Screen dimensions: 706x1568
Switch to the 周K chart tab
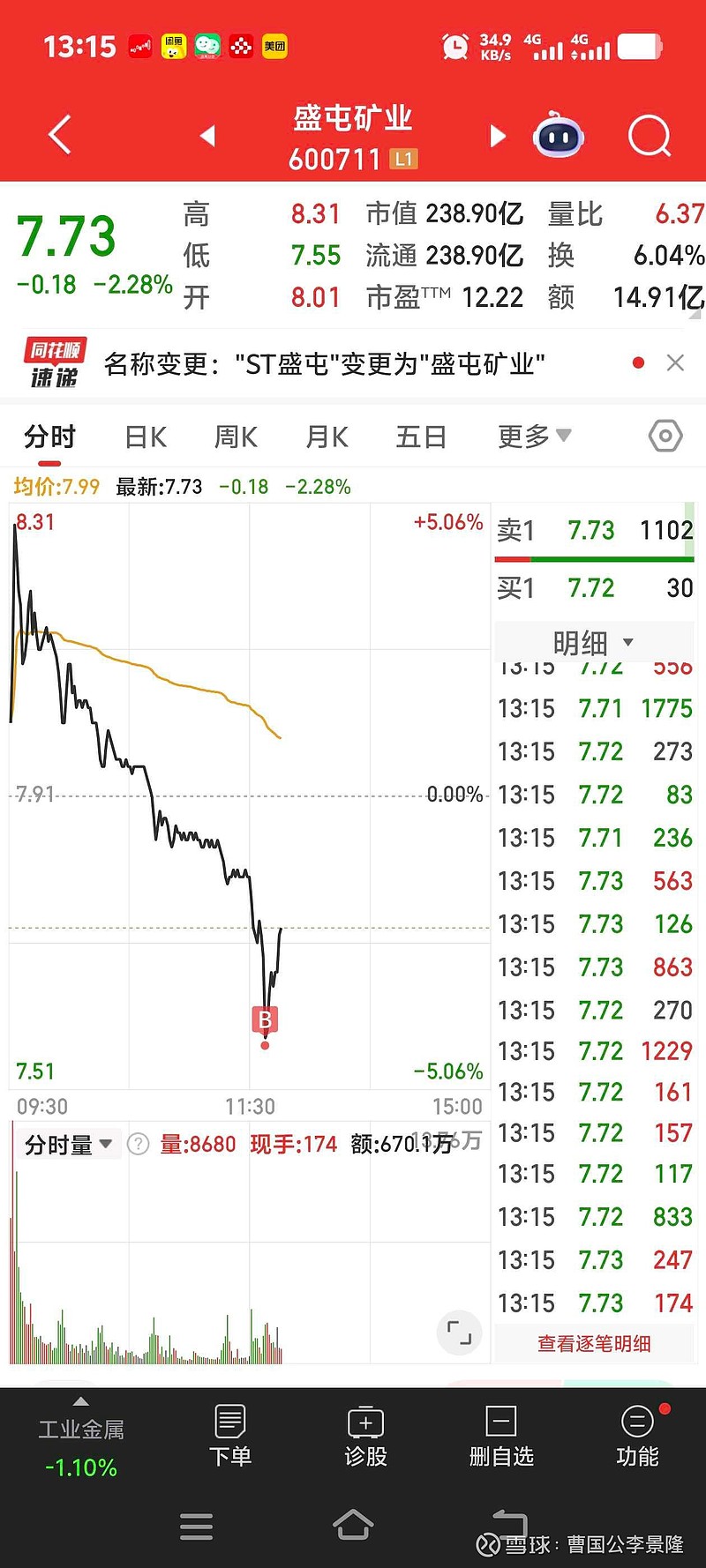(x=236, y=437)
